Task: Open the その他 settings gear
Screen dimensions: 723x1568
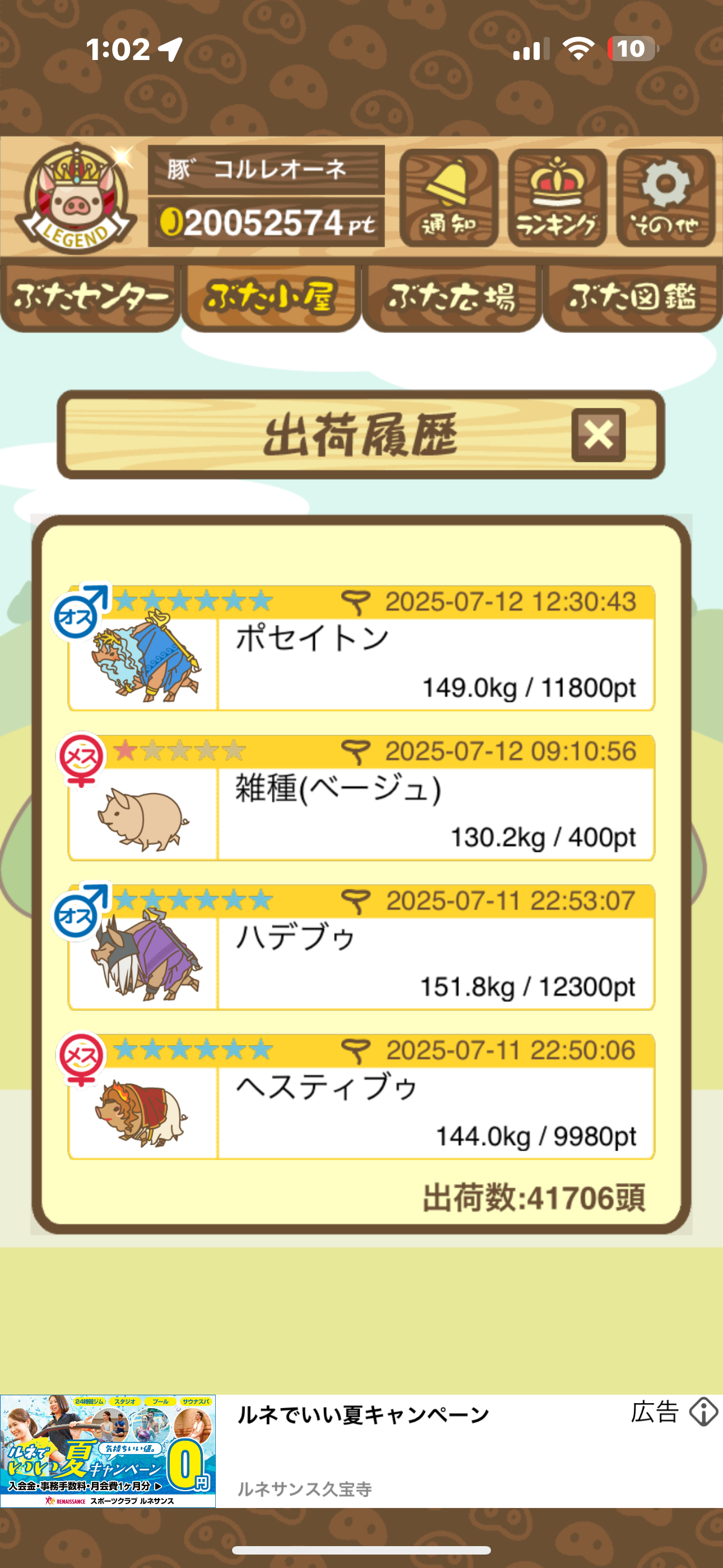Action: (x=665, y=198)
